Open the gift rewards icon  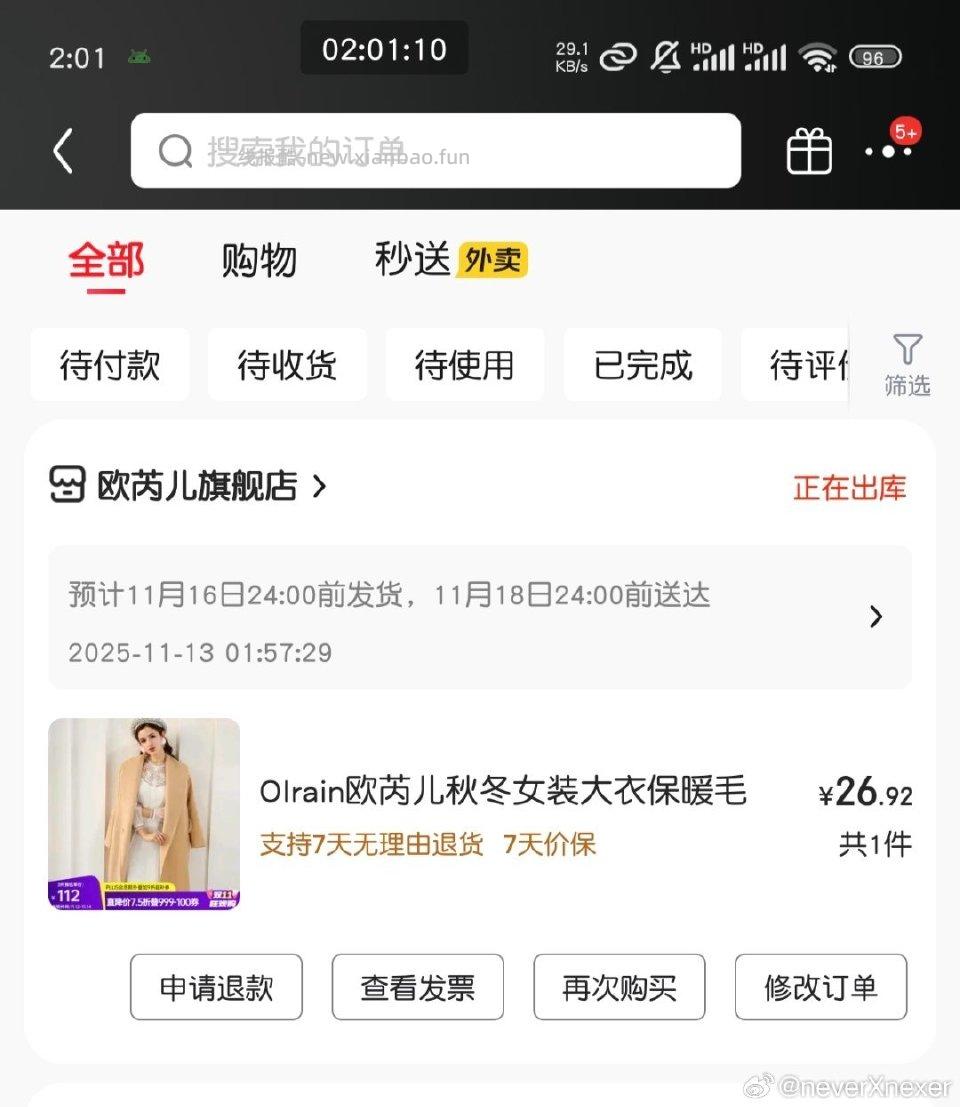tap(809, 151)
